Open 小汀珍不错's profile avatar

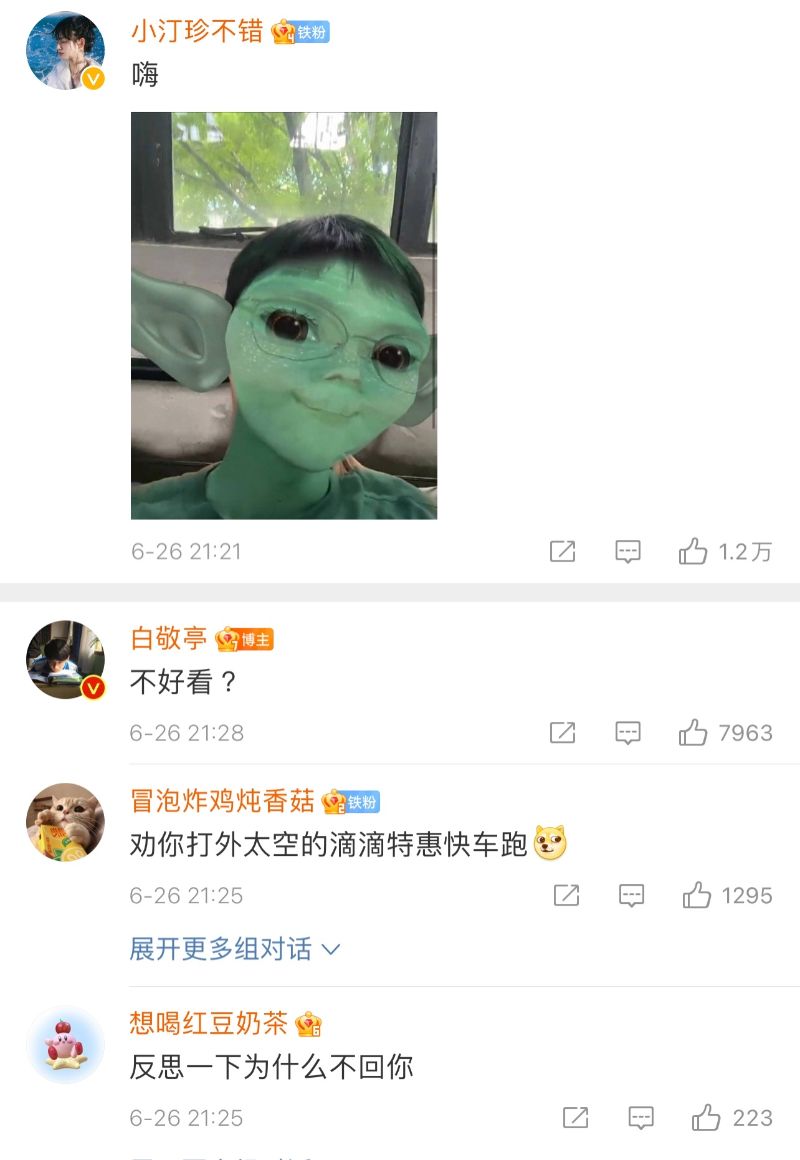coord(65,51)
